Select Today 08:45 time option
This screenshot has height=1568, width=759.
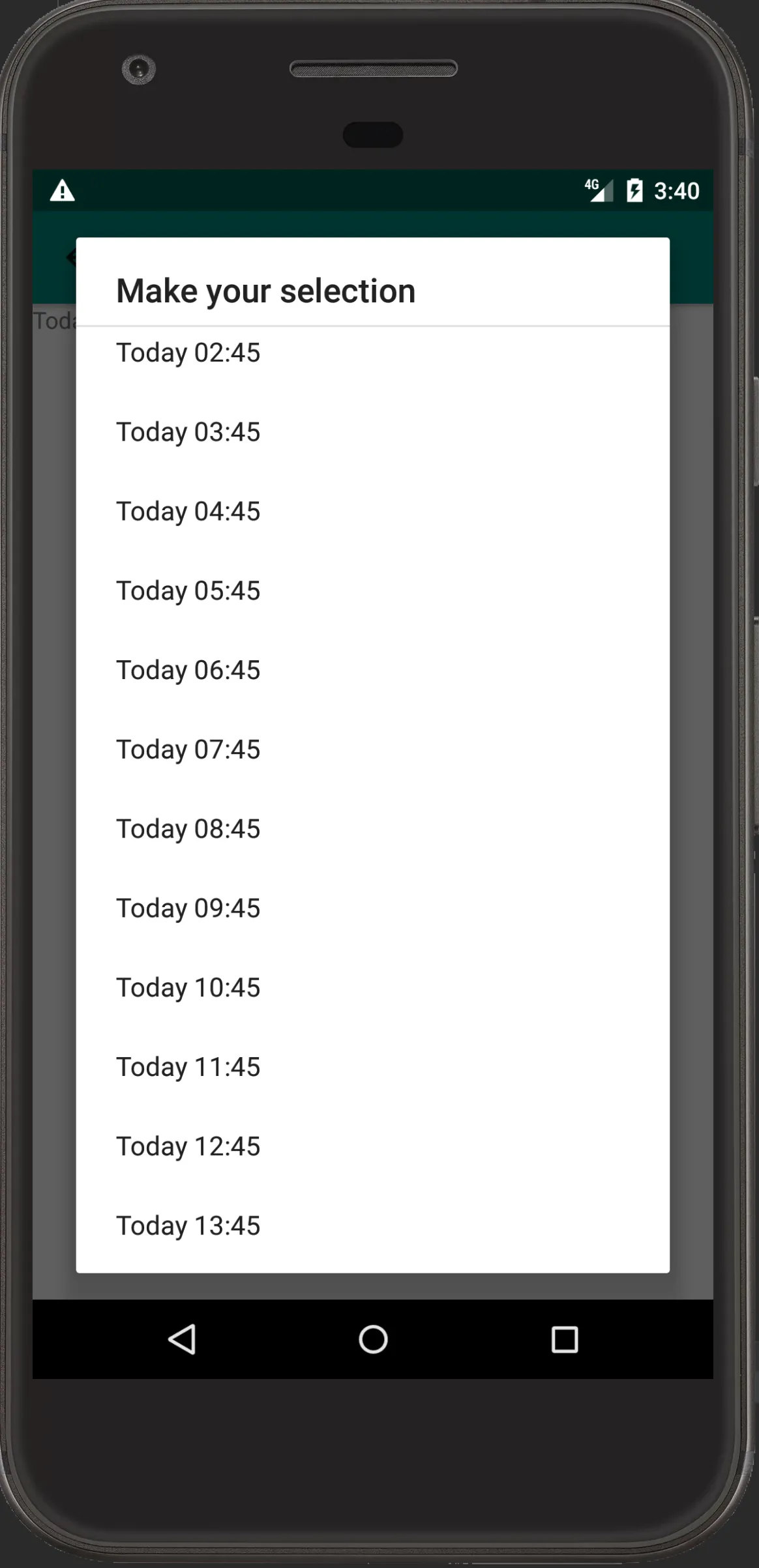pos(188,829)
